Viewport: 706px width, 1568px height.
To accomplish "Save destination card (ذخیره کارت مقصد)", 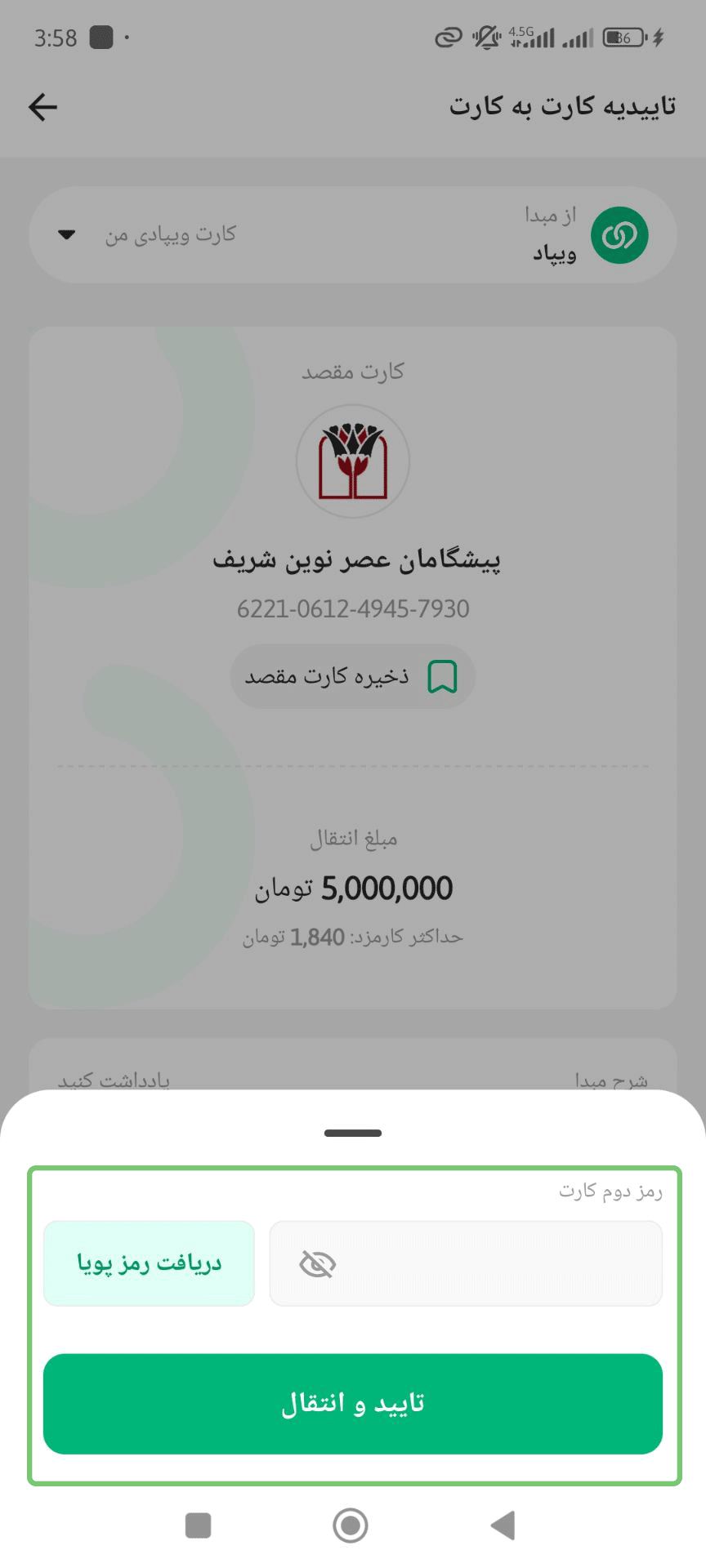I will (x=353, y=676).
